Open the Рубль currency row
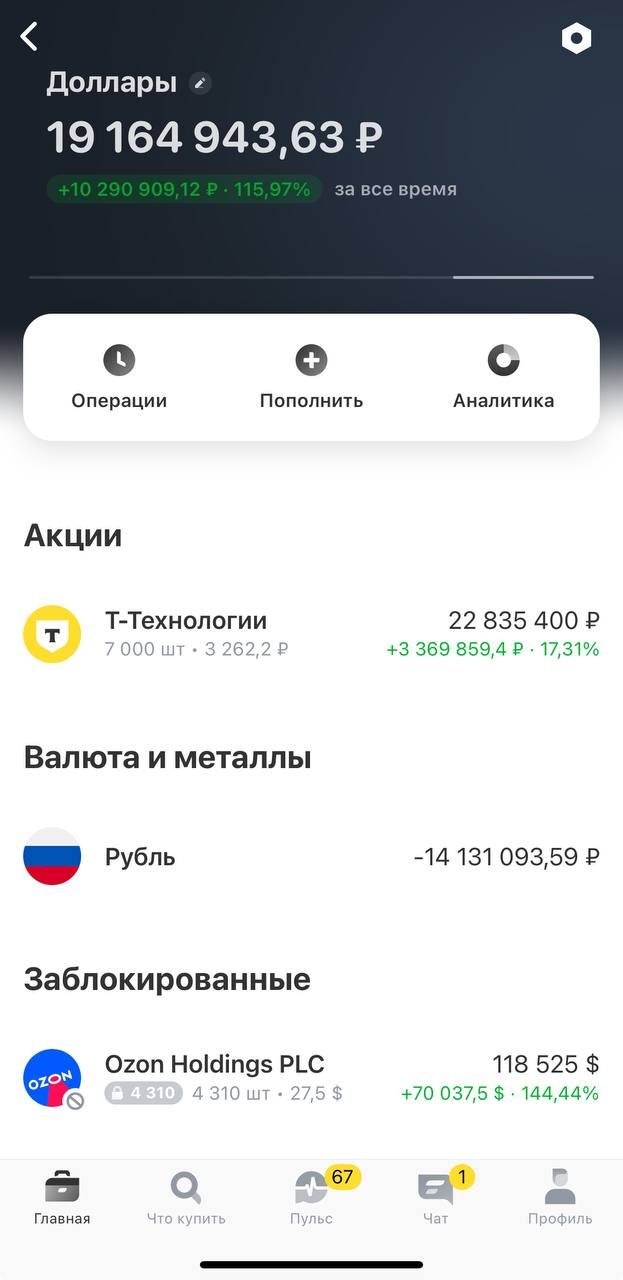Screen dimensions: 623x1280 311,857
